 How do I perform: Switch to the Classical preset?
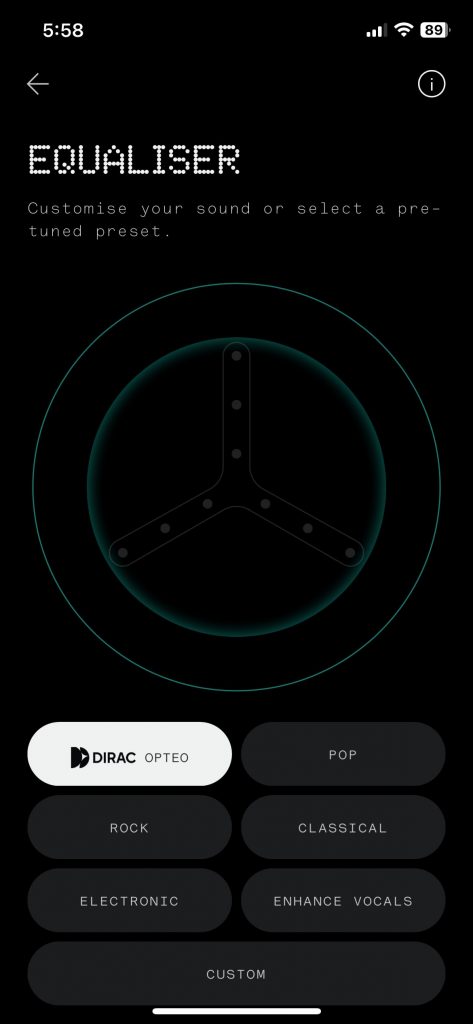(x=343, y=827)
